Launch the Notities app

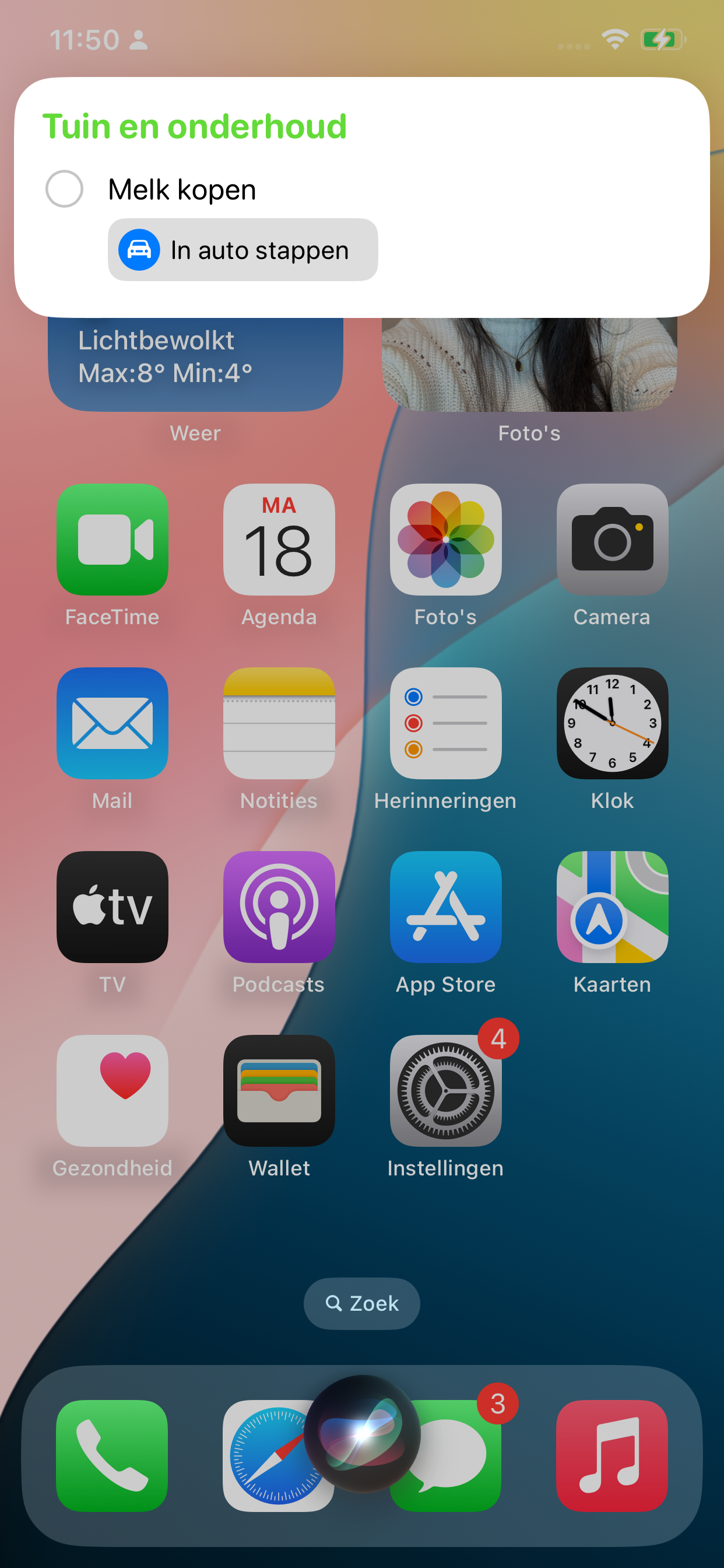[x=279, y=723]
